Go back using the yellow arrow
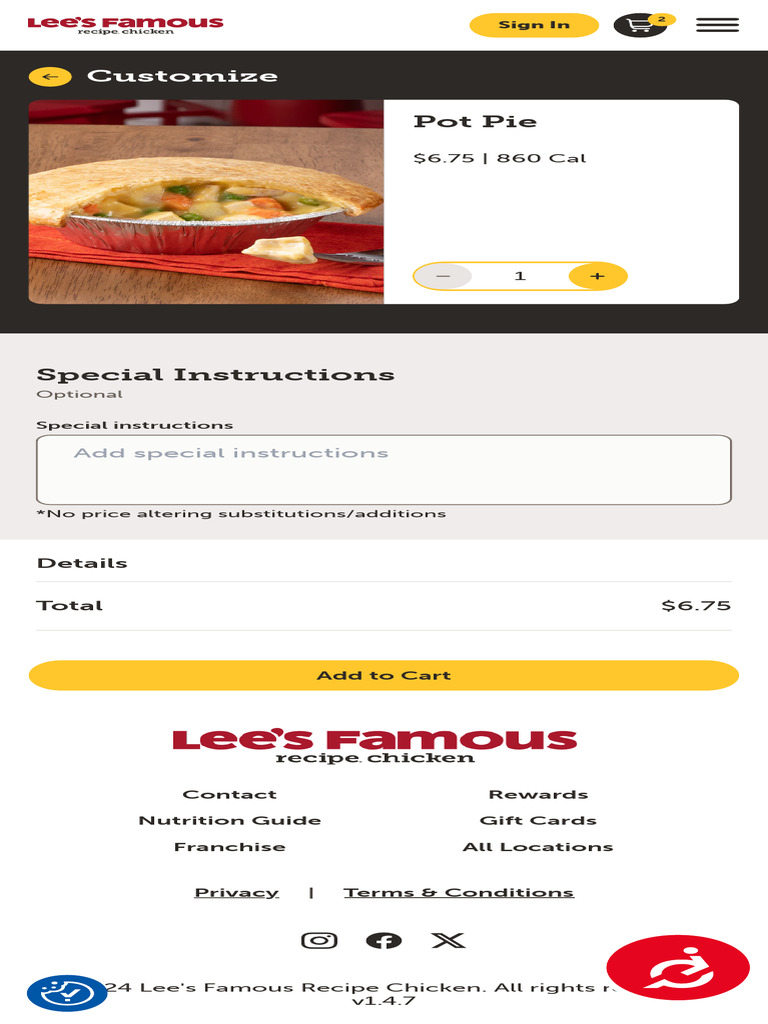Image resolution: width=768 pixels, height=1024 pixels. (x=50, y=76)
